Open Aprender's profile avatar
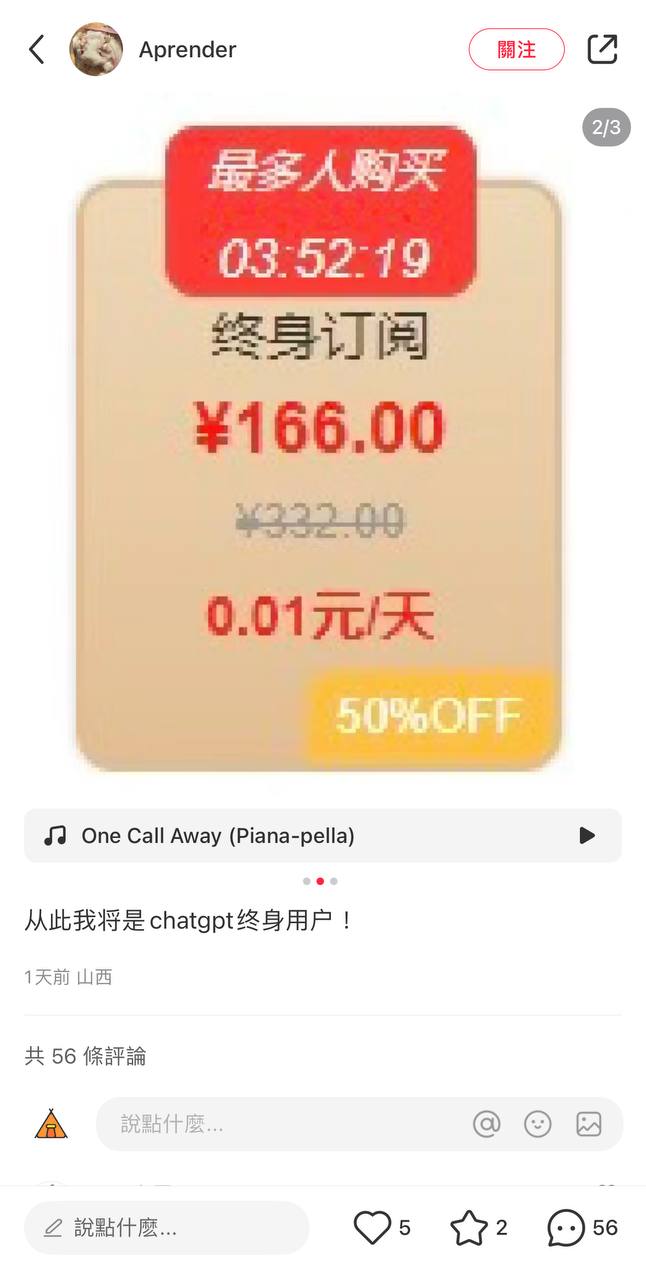Viewport: 646px width, 1280px height. [x=96, y=49]
